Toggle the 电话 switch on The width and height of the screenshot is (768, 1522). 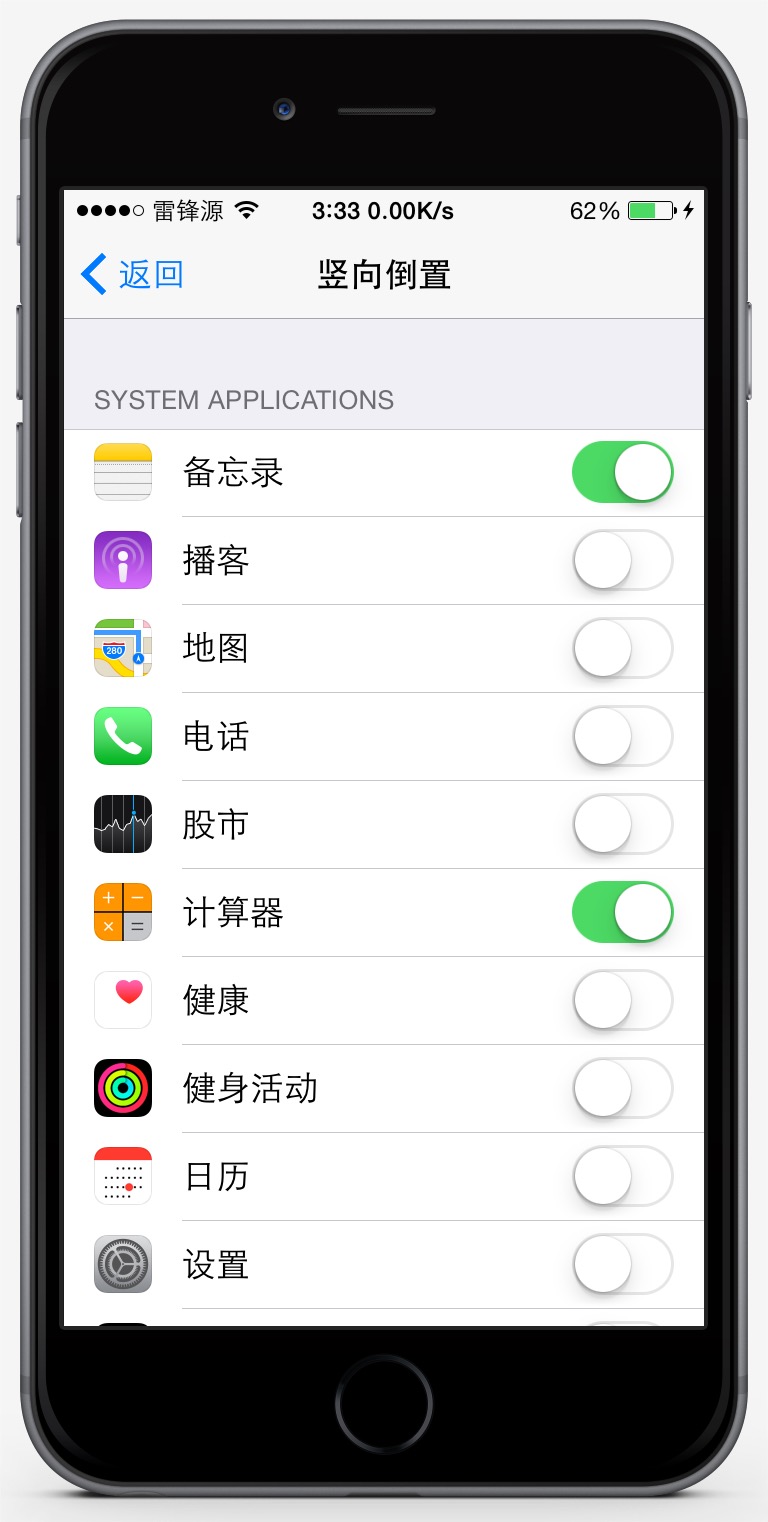click(623, 736)
